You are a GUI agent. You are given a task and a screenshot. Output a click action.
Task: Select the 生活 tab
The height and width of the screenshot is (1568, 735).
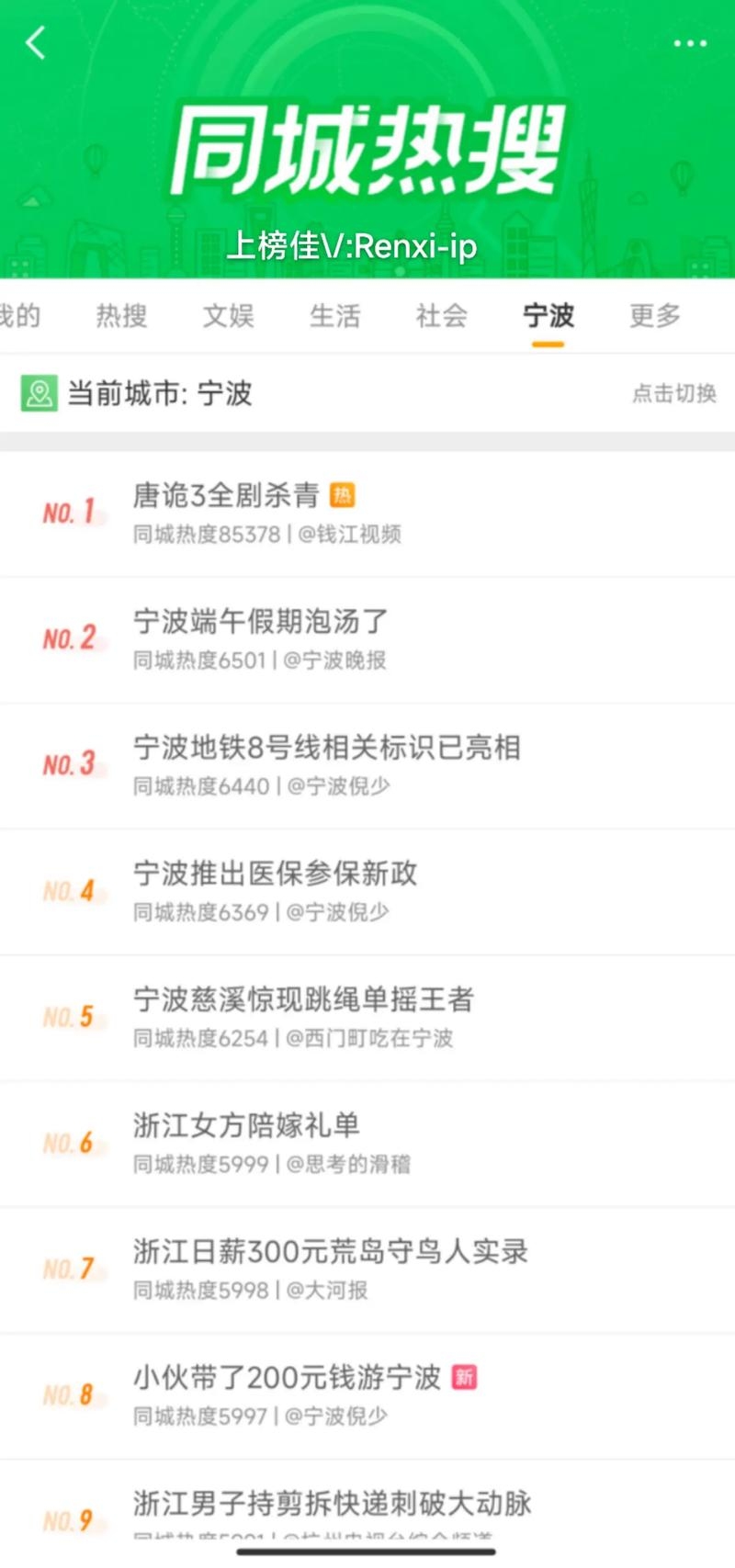334,316
